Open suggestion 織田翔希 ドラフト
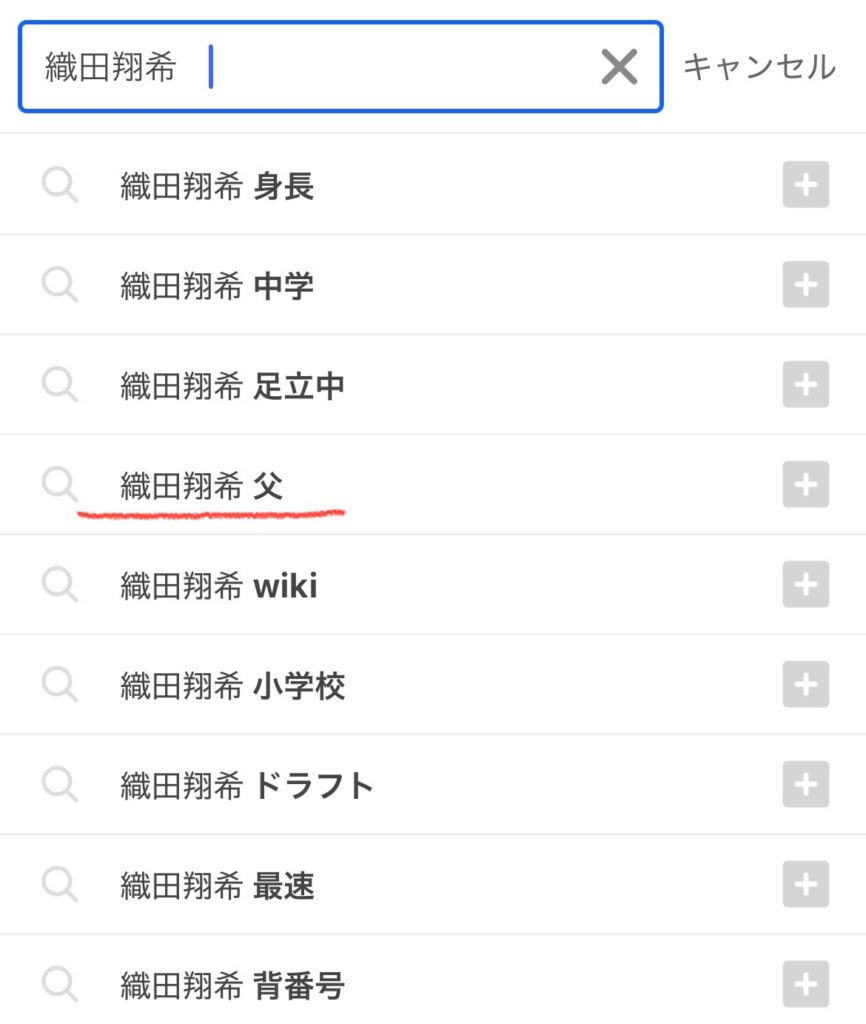866x1024 pixels. point(247,786)
